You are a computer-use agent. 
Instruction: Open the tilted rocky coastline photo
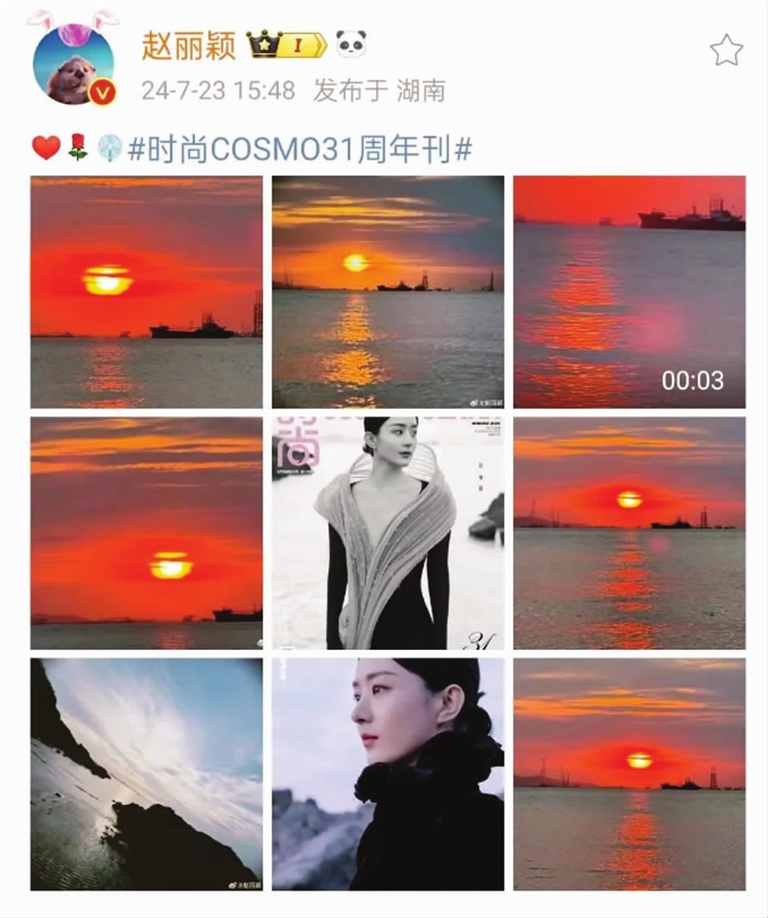coord(146,774)
